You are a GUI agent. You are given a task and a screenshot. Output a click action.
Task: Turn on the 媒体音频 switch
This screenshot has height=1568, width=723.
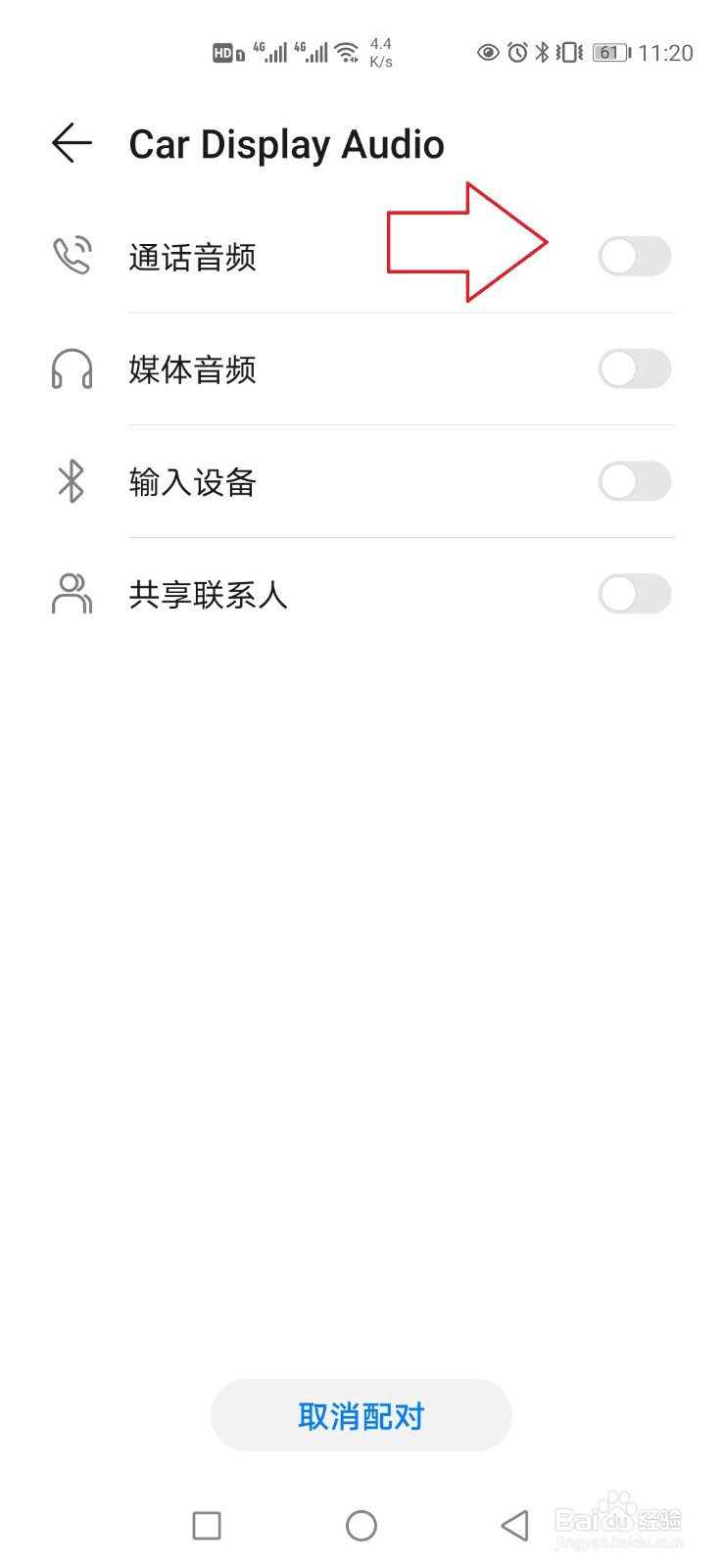pos(634,369)
